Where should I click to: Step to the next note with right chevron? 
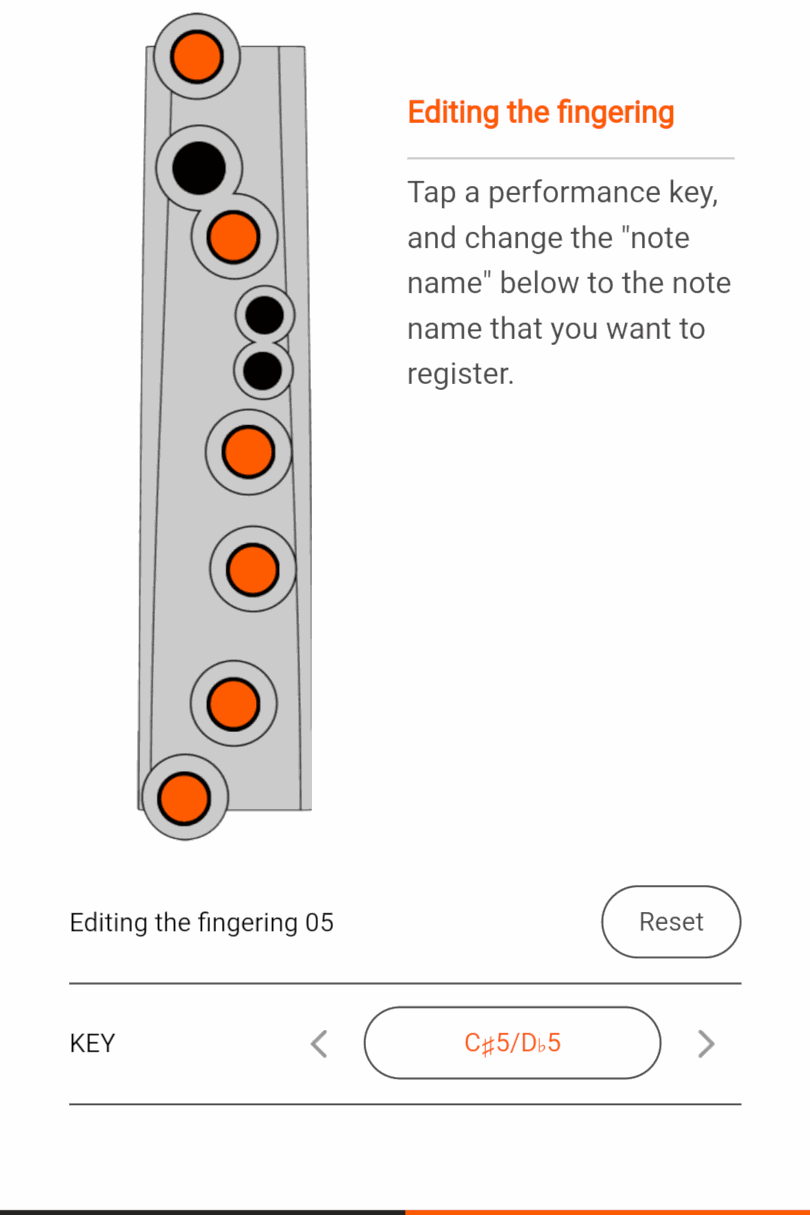[706, 1043]
